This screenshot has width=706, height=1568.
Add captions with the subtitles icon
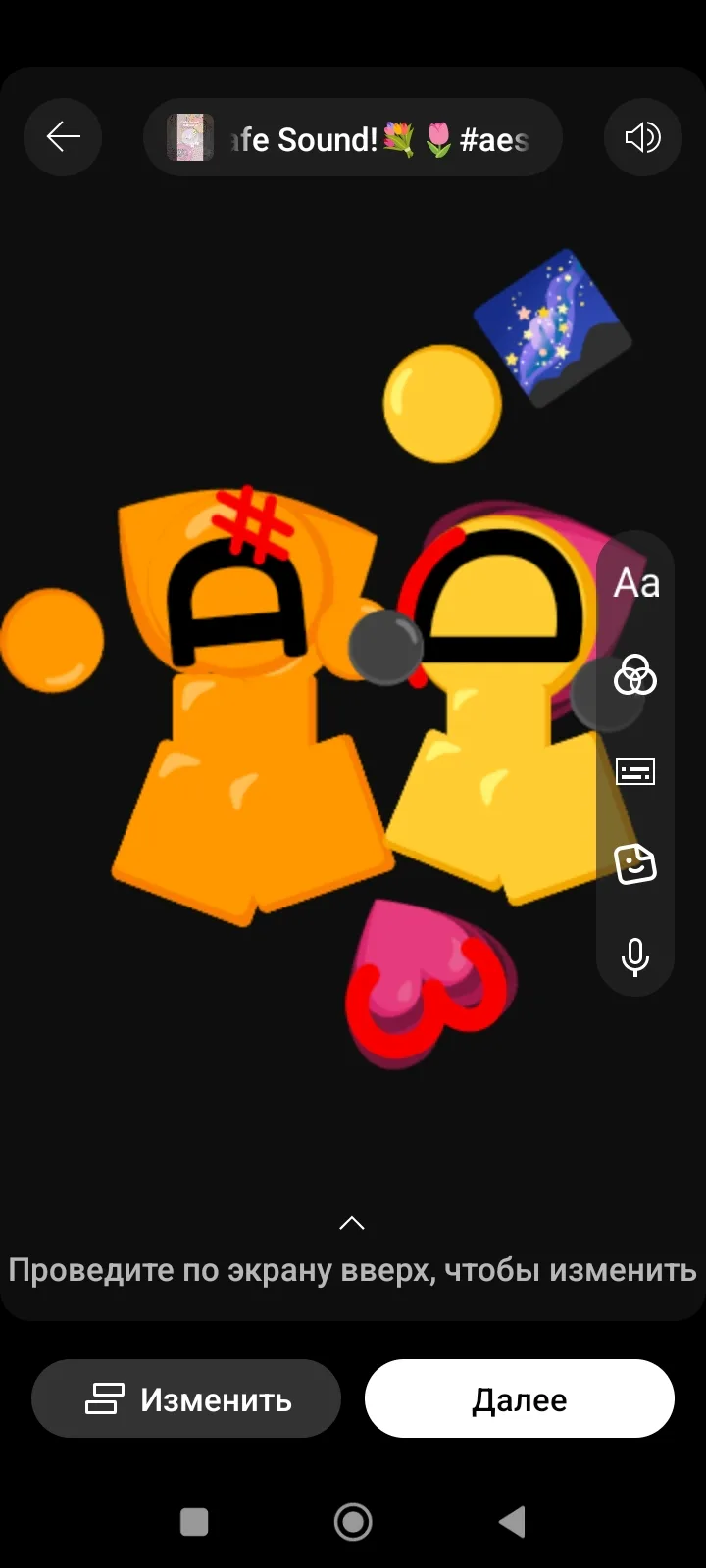[635, 772]
